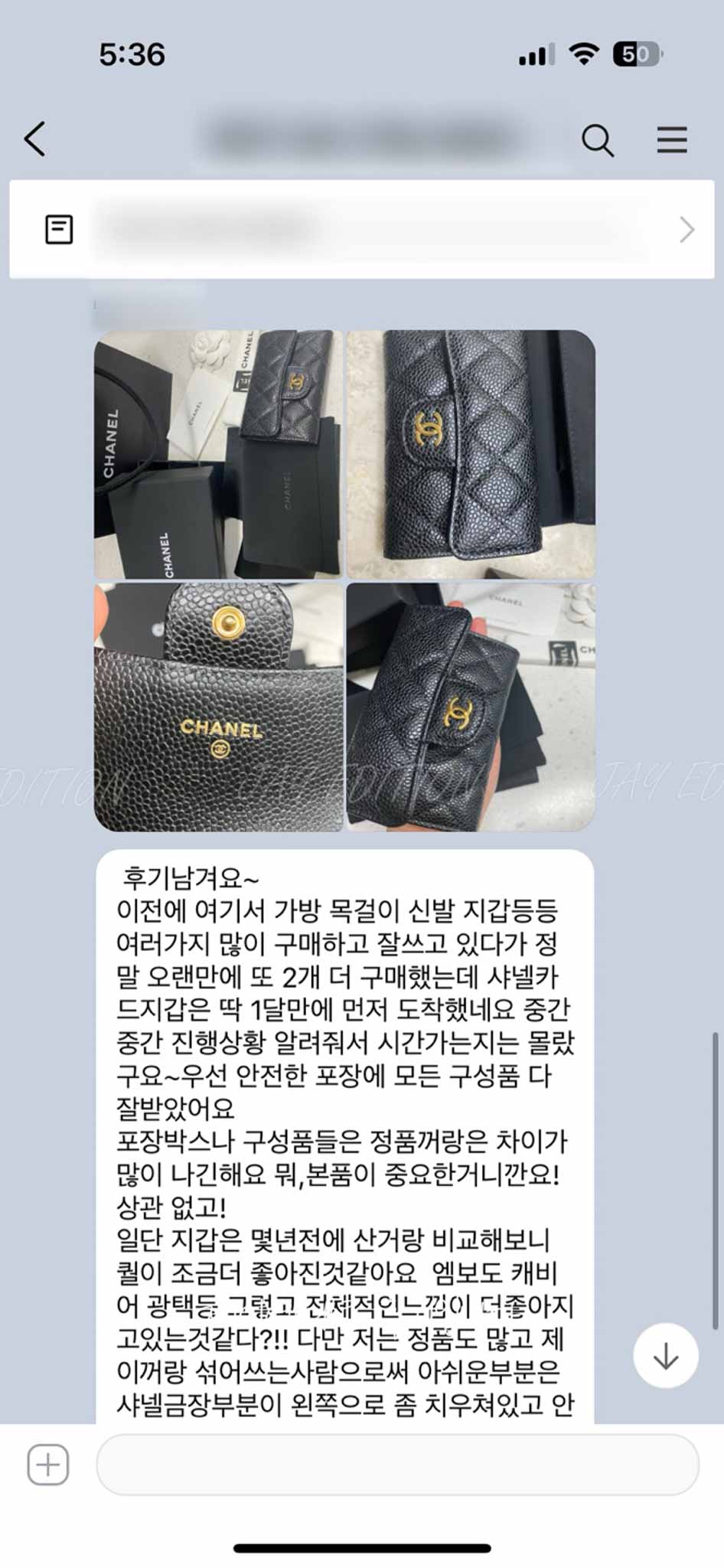The image size is (724, 1568).
Task: Open the chat hamburger menu
Action: pos(671,140)
